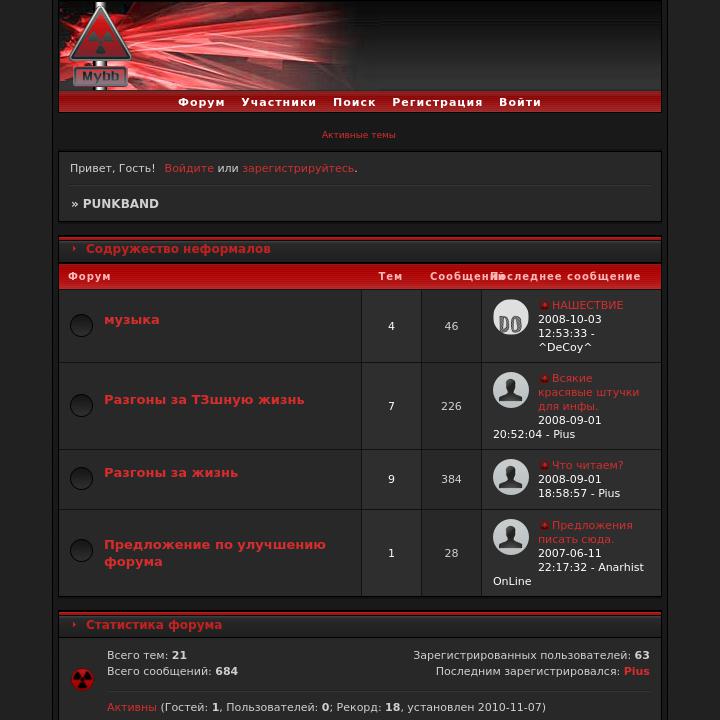Image resolution: width=720 pixels, height=720 pixels.
Task: Tap Войти in the top menu
Action: (x=520, y=102)
